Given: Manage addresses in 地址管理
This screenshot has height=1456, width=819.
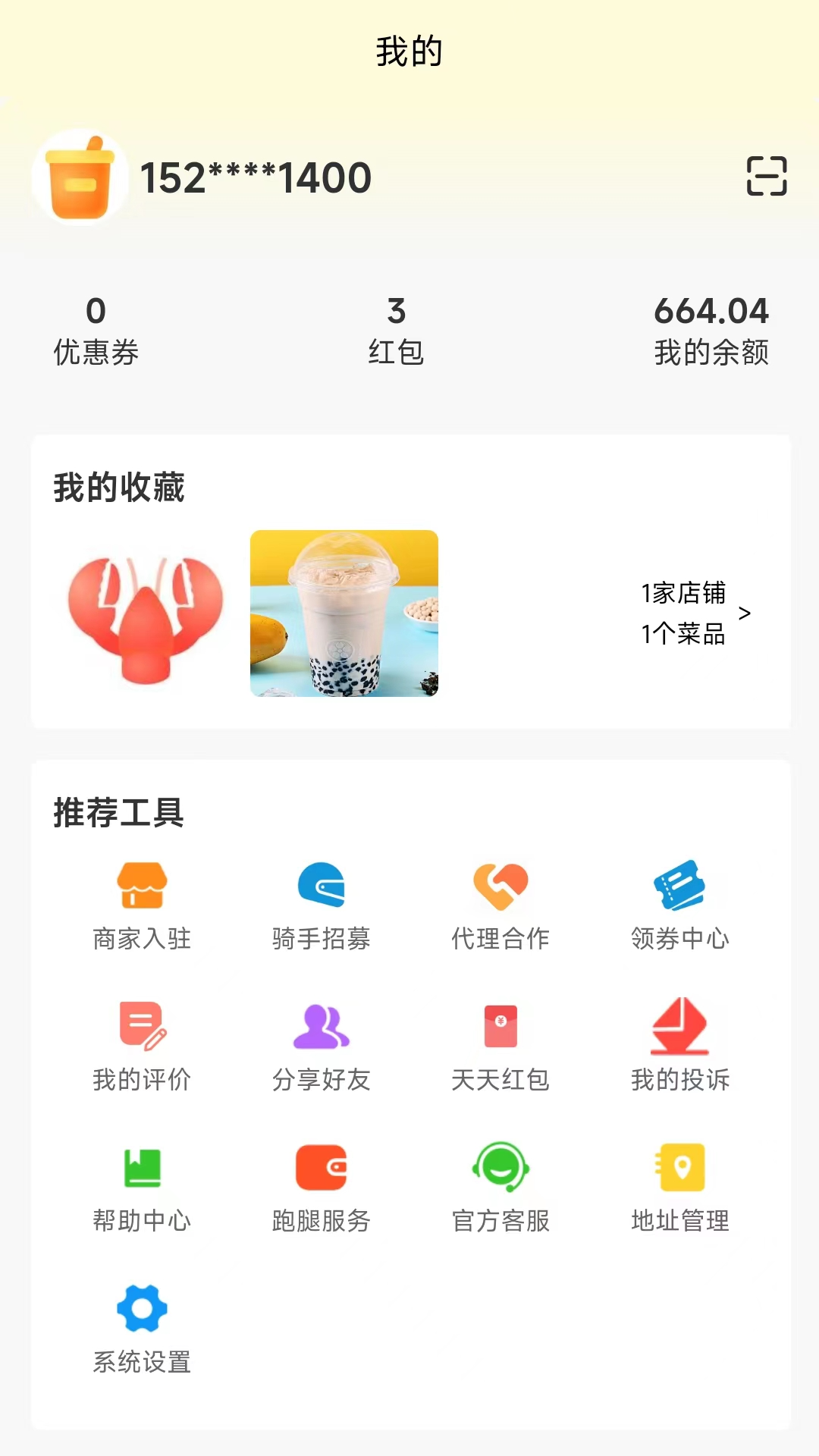Looking at the screenshot, I should (680, 1188).
